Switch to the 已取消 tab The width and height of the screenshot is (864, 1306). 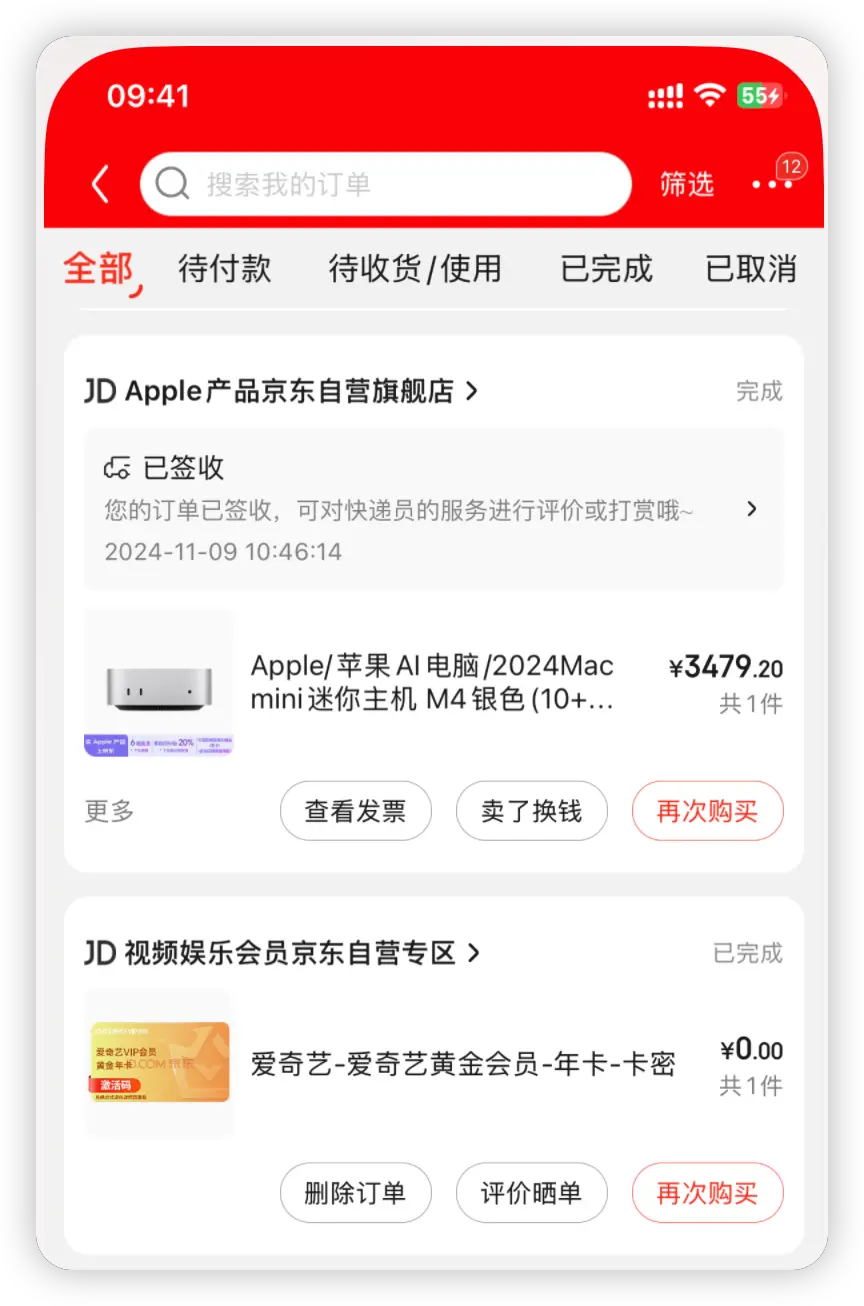click(x=751, y=268)
